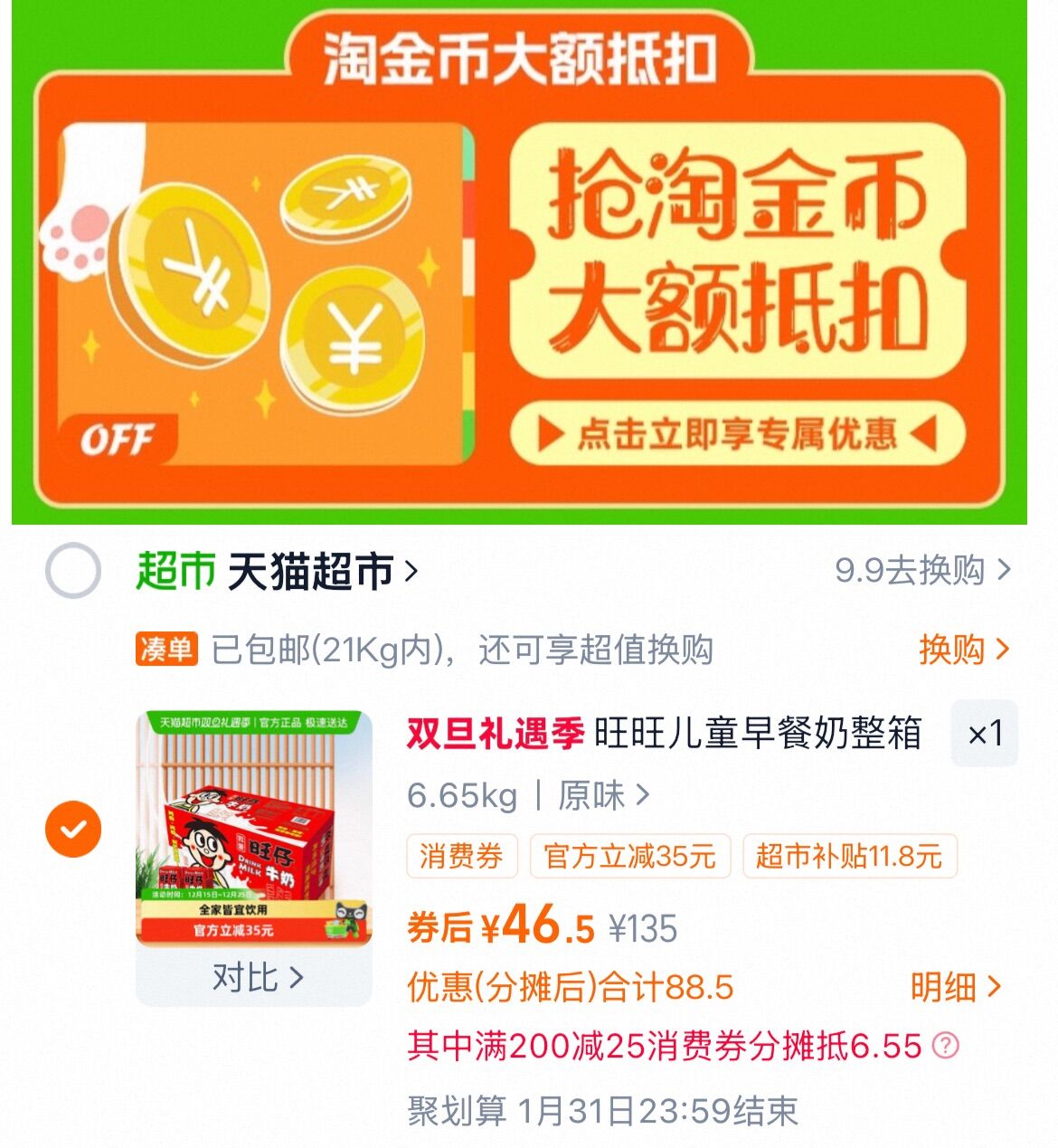Viewport: 1058px width, 1148px height.
Task: Compare this product via 对比
Action: click(256, 978)
